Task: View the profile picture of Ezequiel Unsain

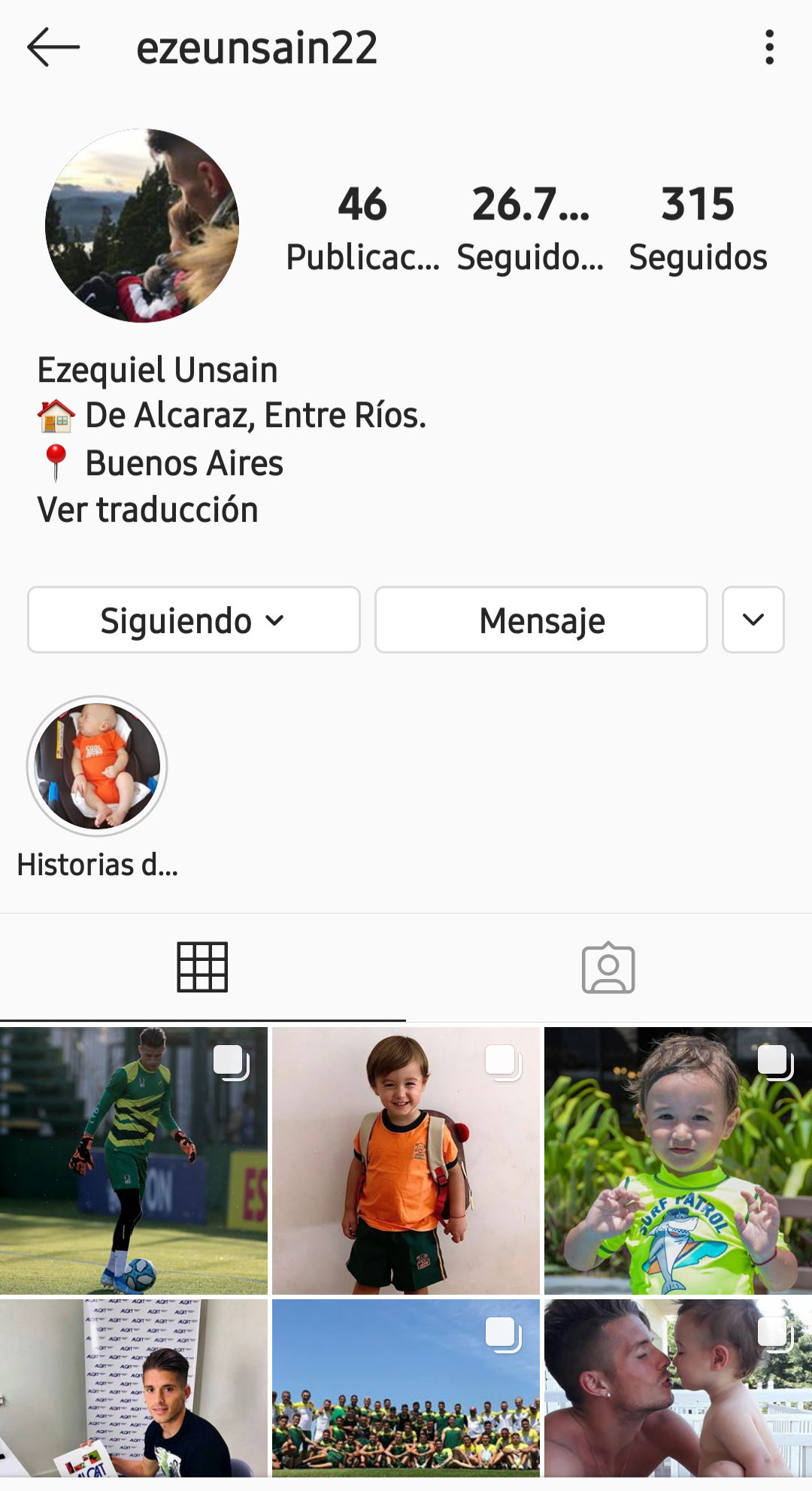Action: pyautogui.click(x=142, y=226)
